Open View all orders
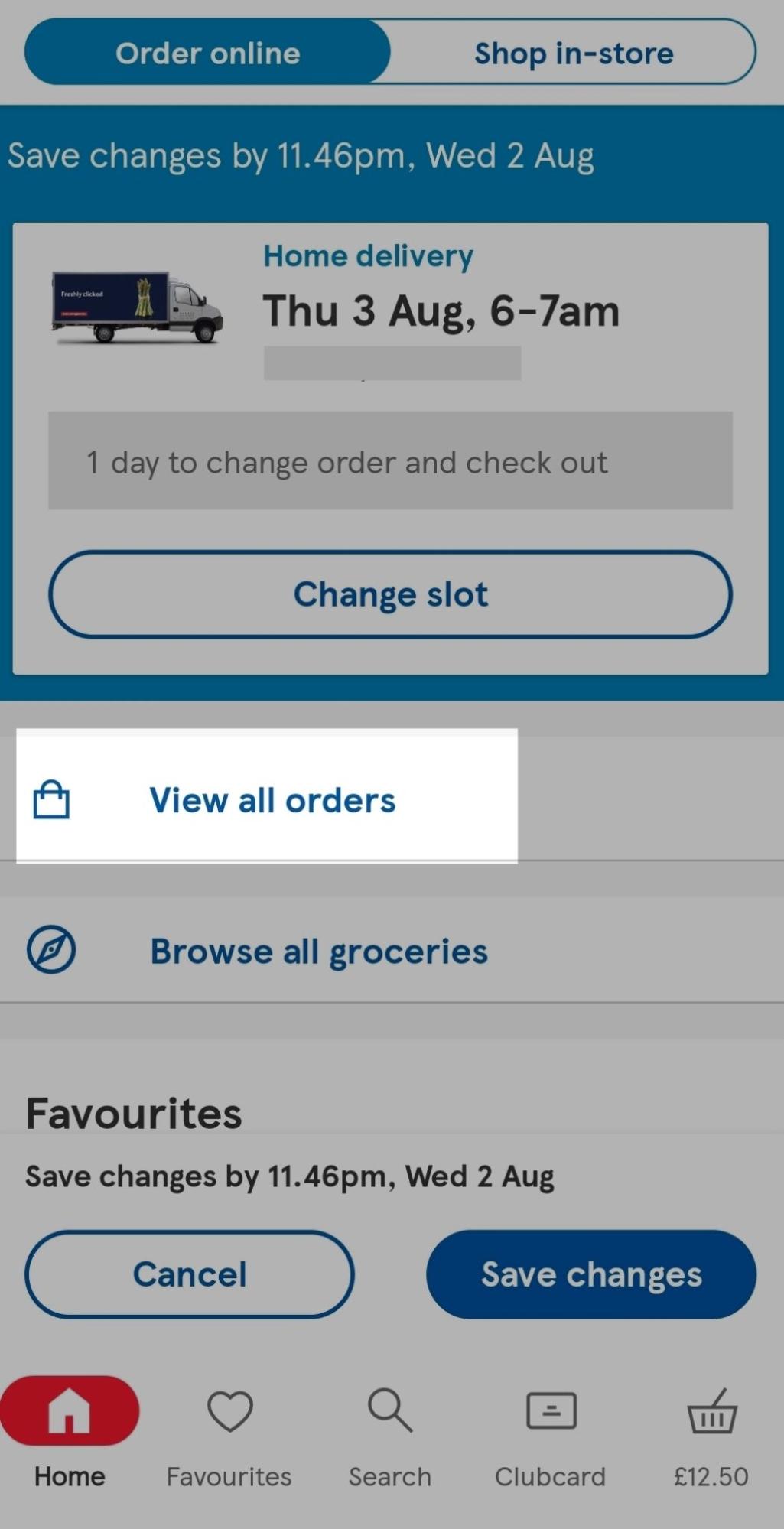The image size is (784, 1529). pos(272,799)
